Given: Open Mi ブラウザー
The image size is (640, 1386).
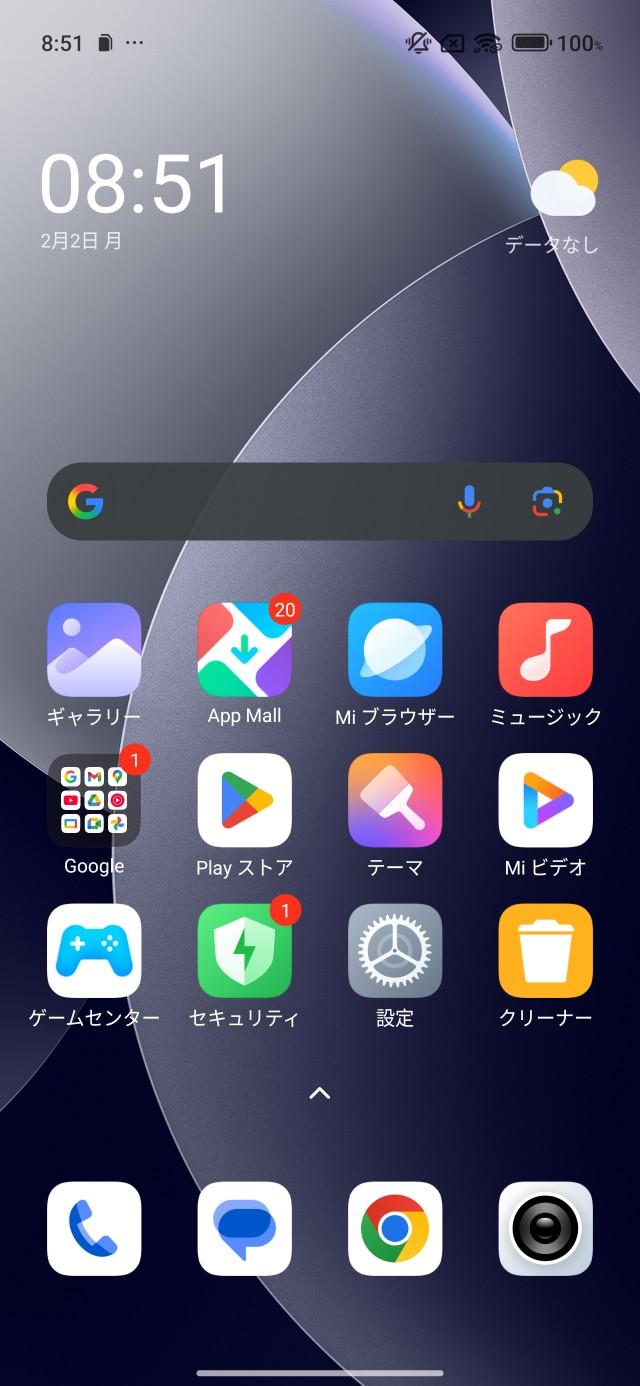Looking at the screenshot, I should coord(395,650).
